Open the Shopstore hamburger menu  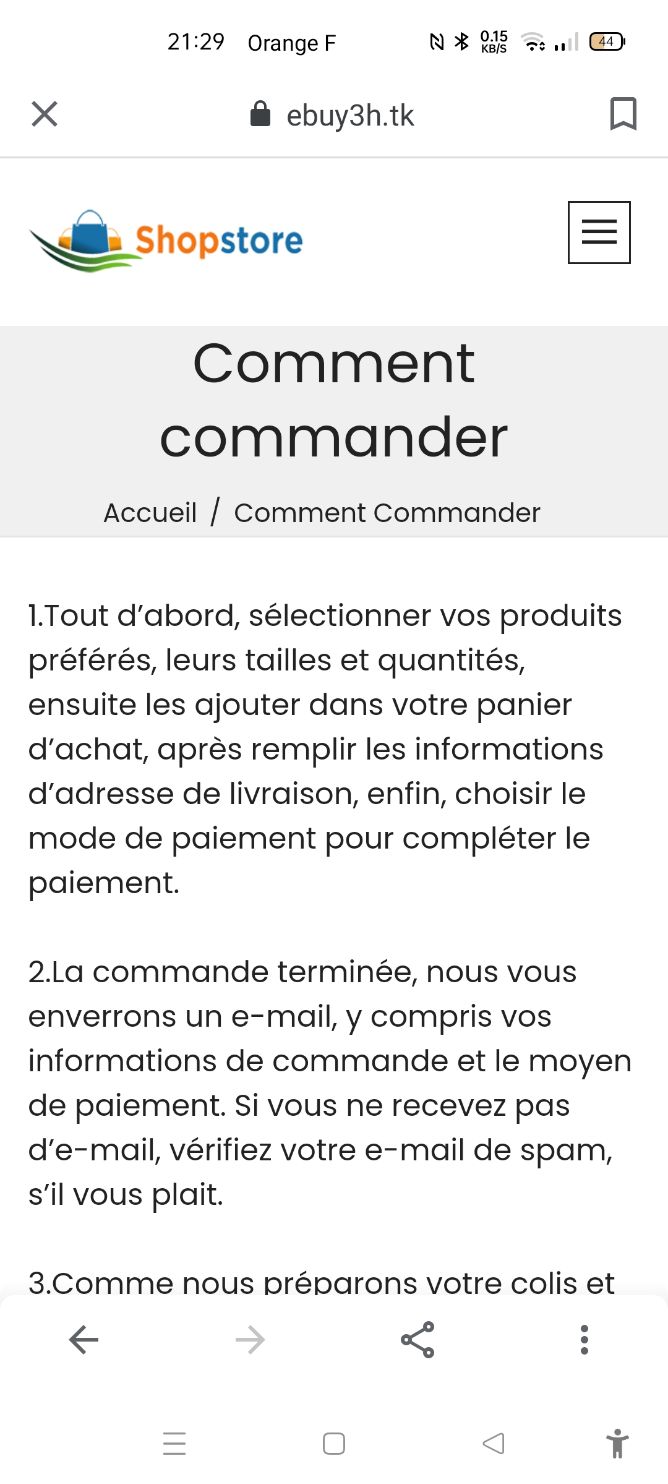(x=599, y=232)
